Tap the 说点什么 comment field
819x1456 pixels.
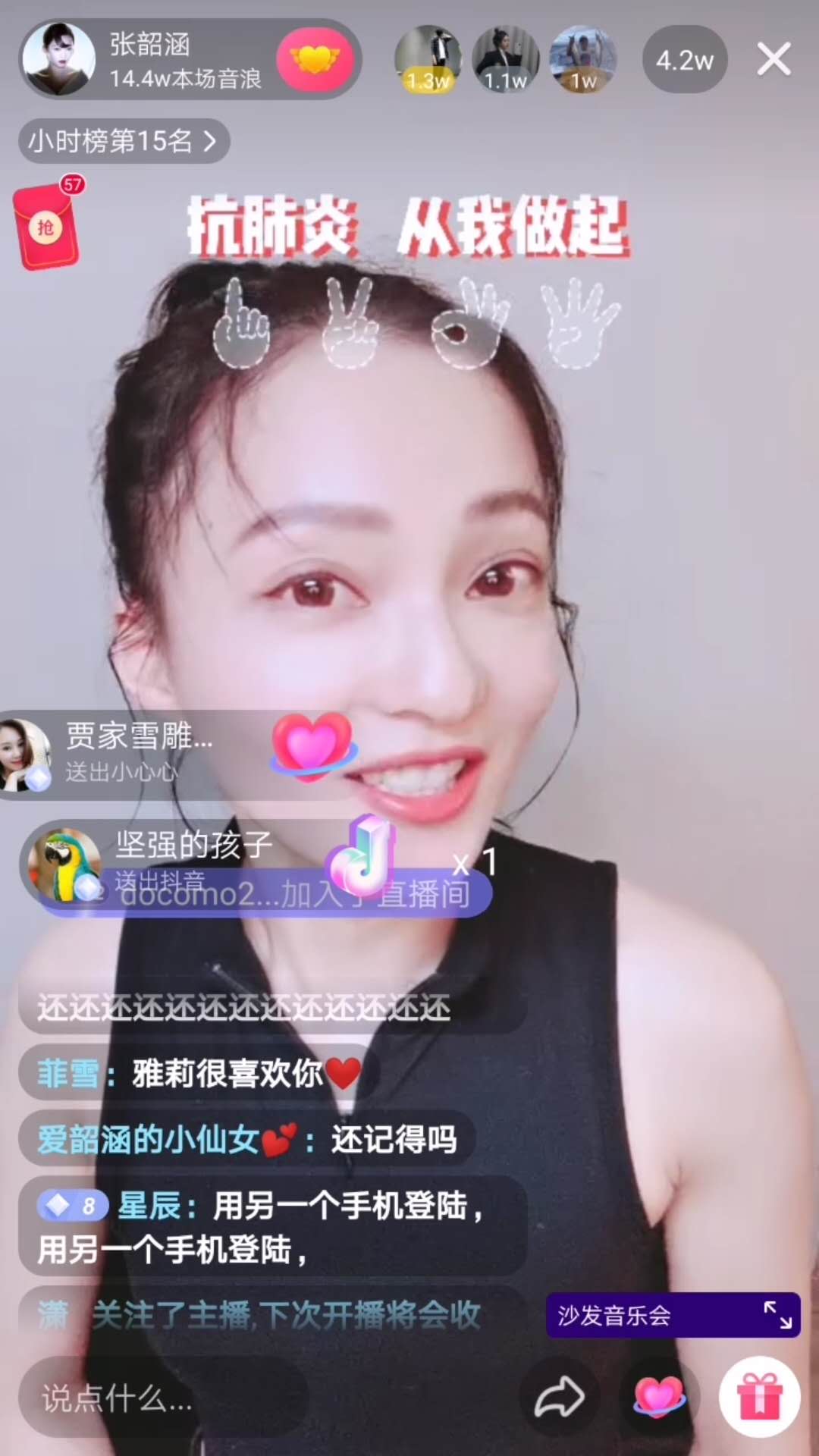coord(163,1397)
